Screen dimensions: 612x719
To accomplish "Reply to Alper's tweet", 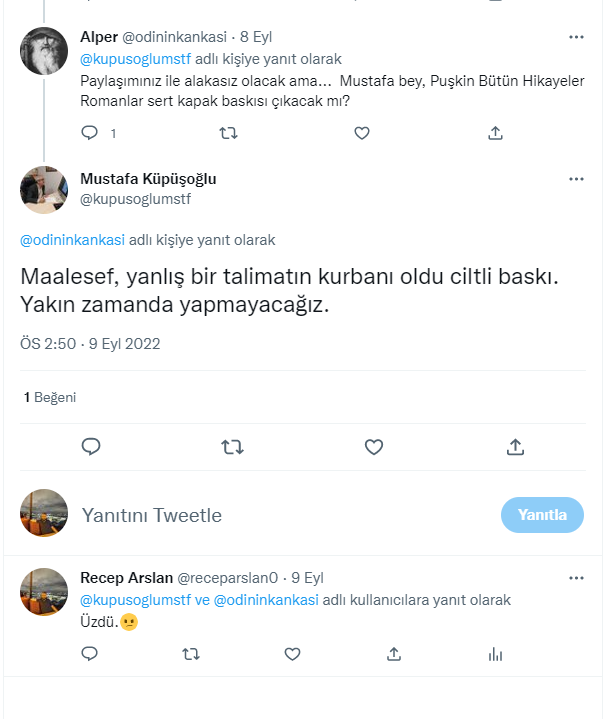I will pyautogui.click(x=89, y=132).
